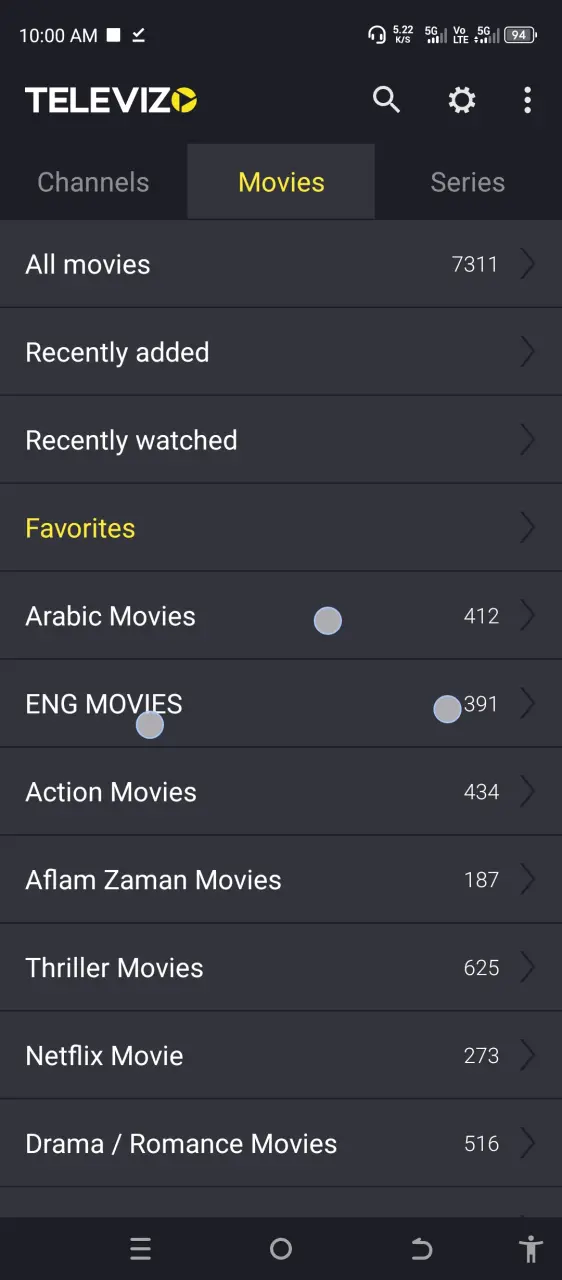Image resolution: width=562 pixels, height=1280 pixels.
Task: Select the Movies tab
Action: 281,182
